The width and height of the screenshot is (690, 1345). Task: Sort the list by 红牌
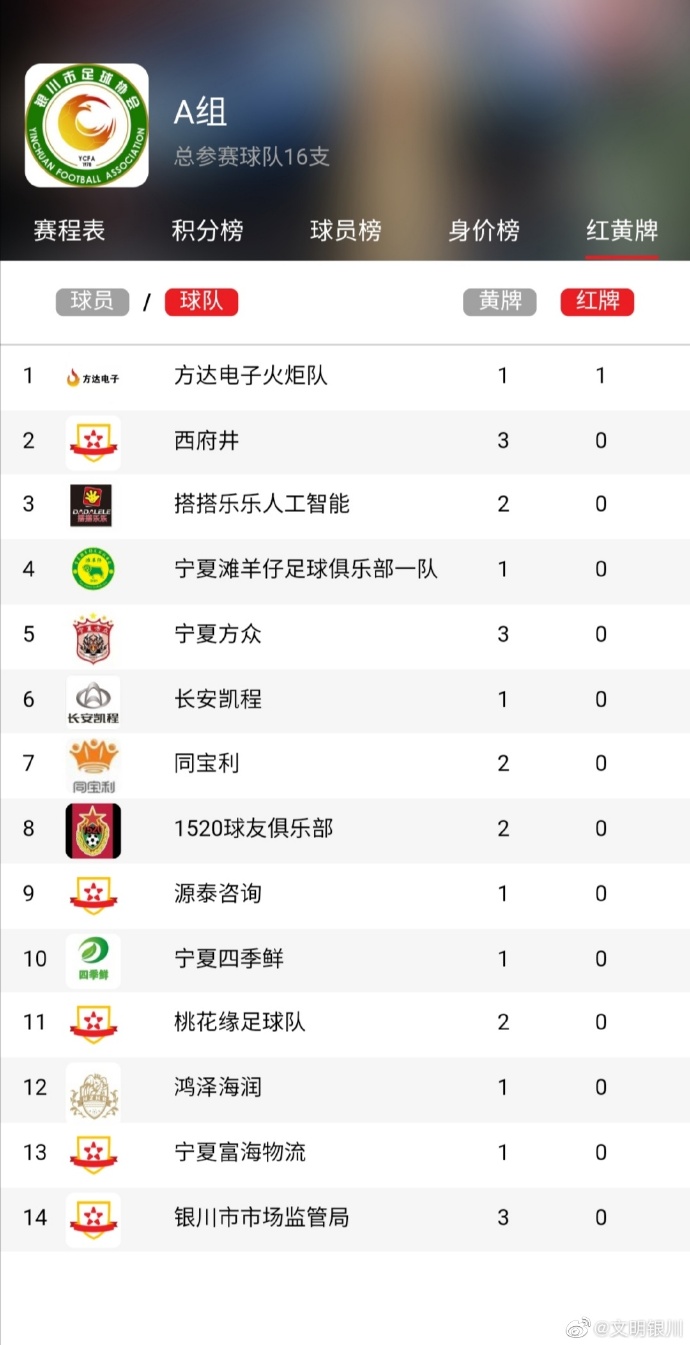point(597,301)
